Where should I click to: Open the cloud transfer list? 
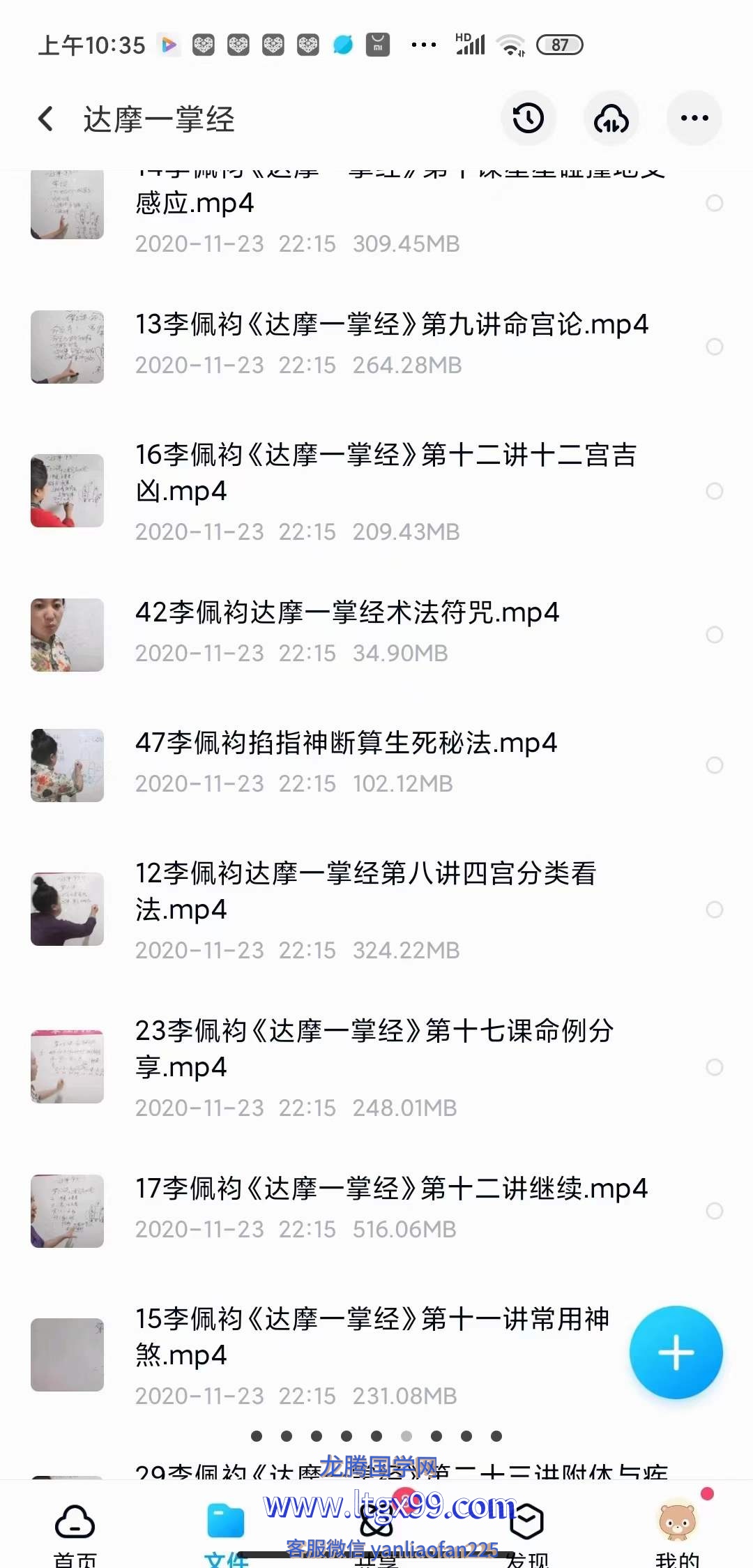611,119
